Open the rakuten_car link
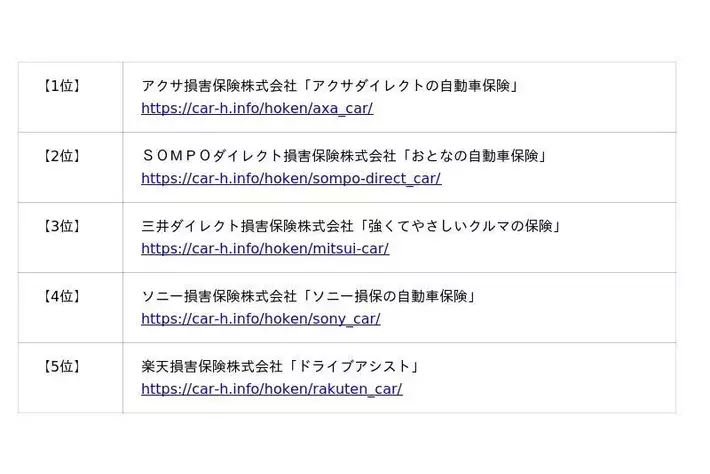This screenshot has height=474, width=710. point(272,389)
